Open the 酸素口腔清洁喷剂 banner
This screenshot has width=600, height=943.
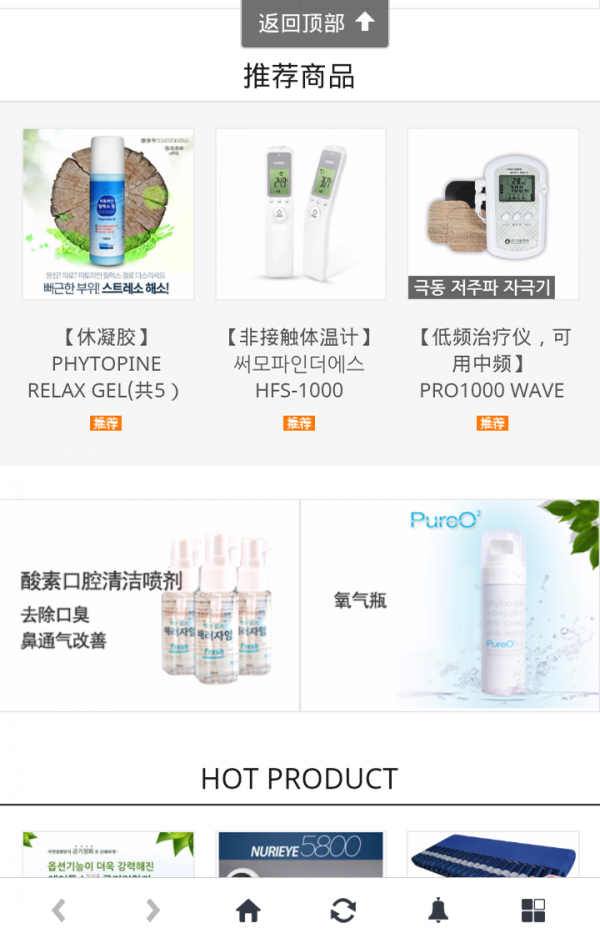pos(149,606)
